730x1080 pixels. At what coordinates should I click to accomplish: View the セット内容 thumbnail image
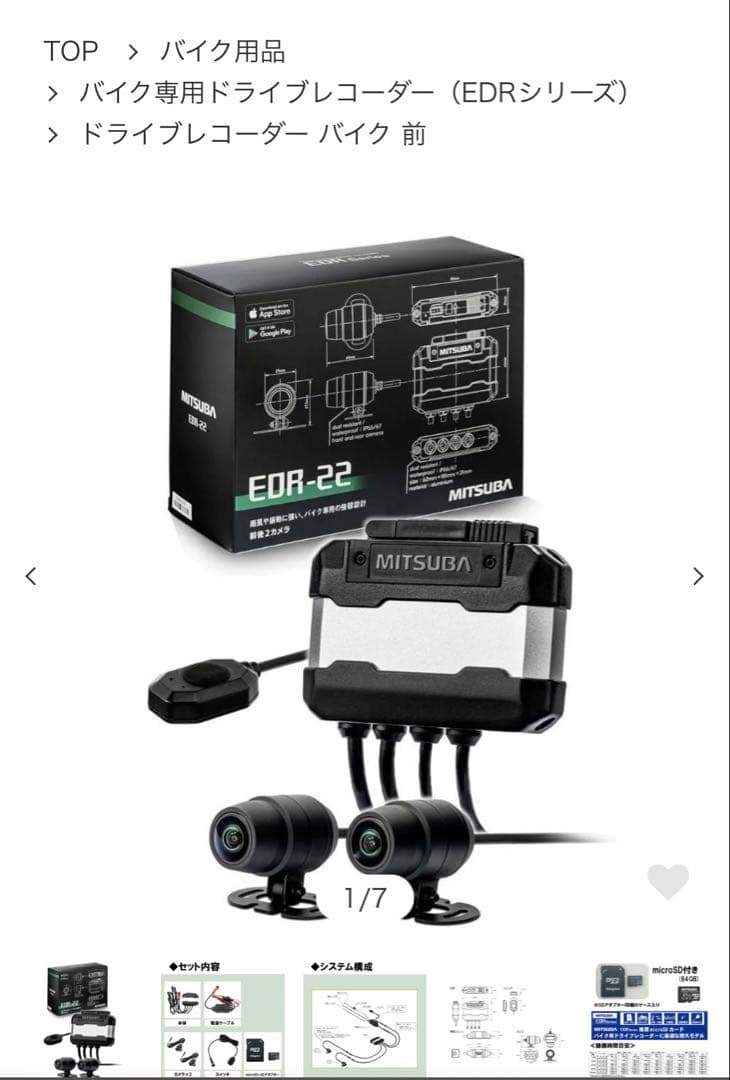pyautogui.click(x=222, y=1020)
